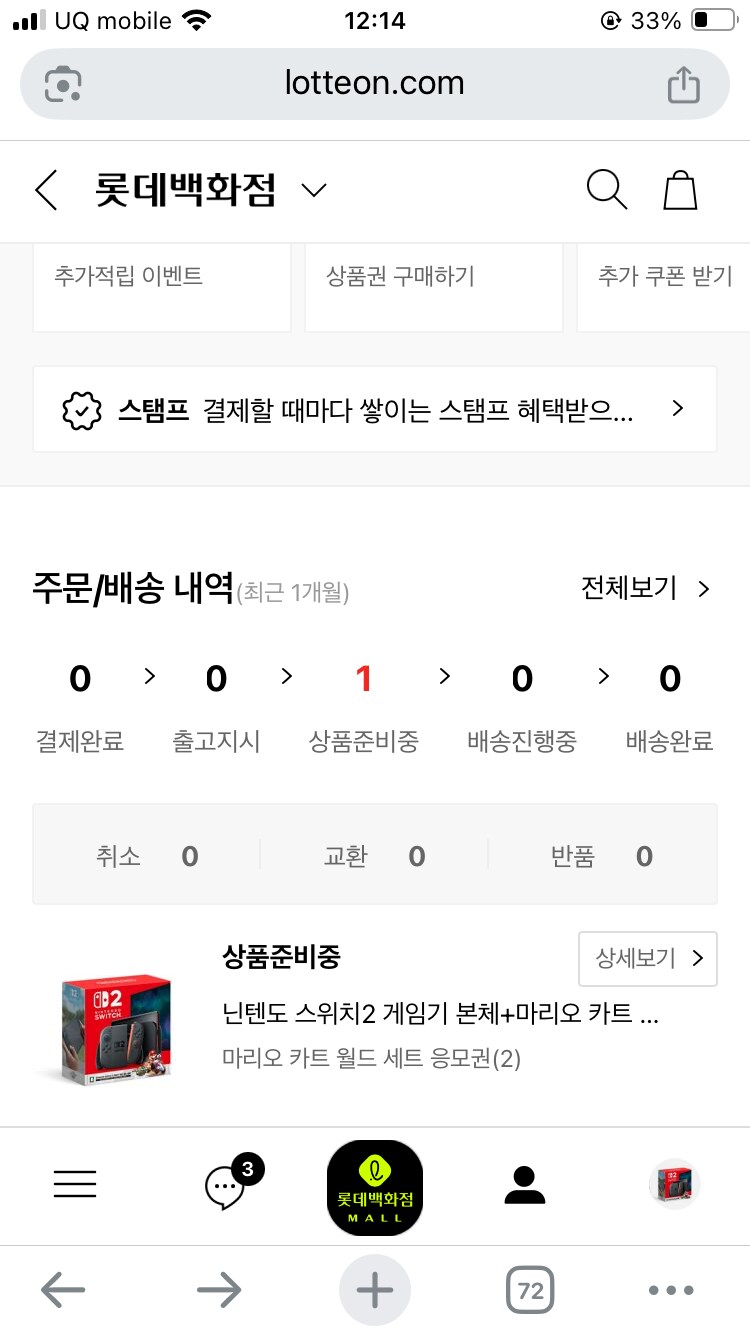This screenshot has width=750, height=1334.
Task: Open the shopping bag icon
Action: [679, 189]
